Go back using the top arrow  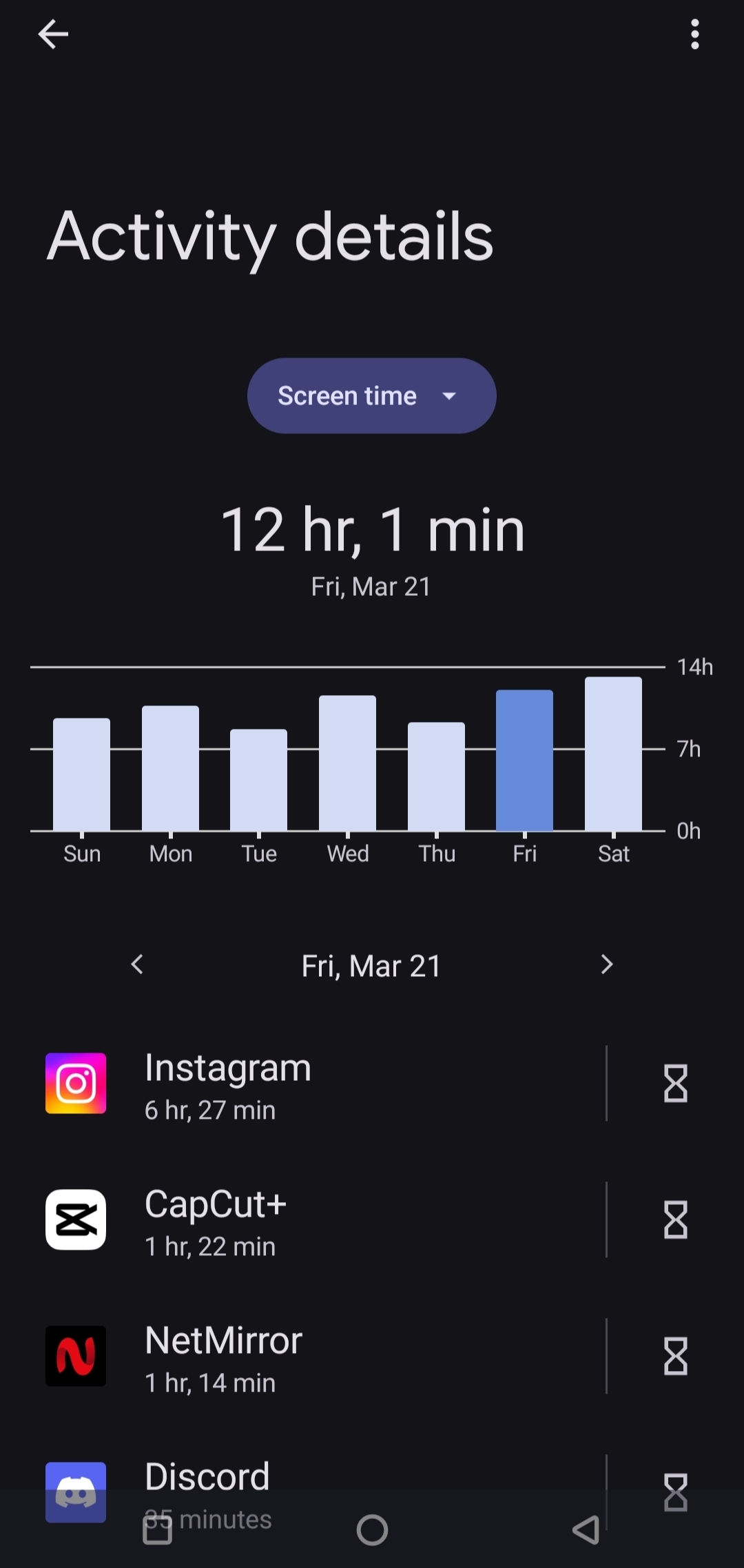click(53, 34)
